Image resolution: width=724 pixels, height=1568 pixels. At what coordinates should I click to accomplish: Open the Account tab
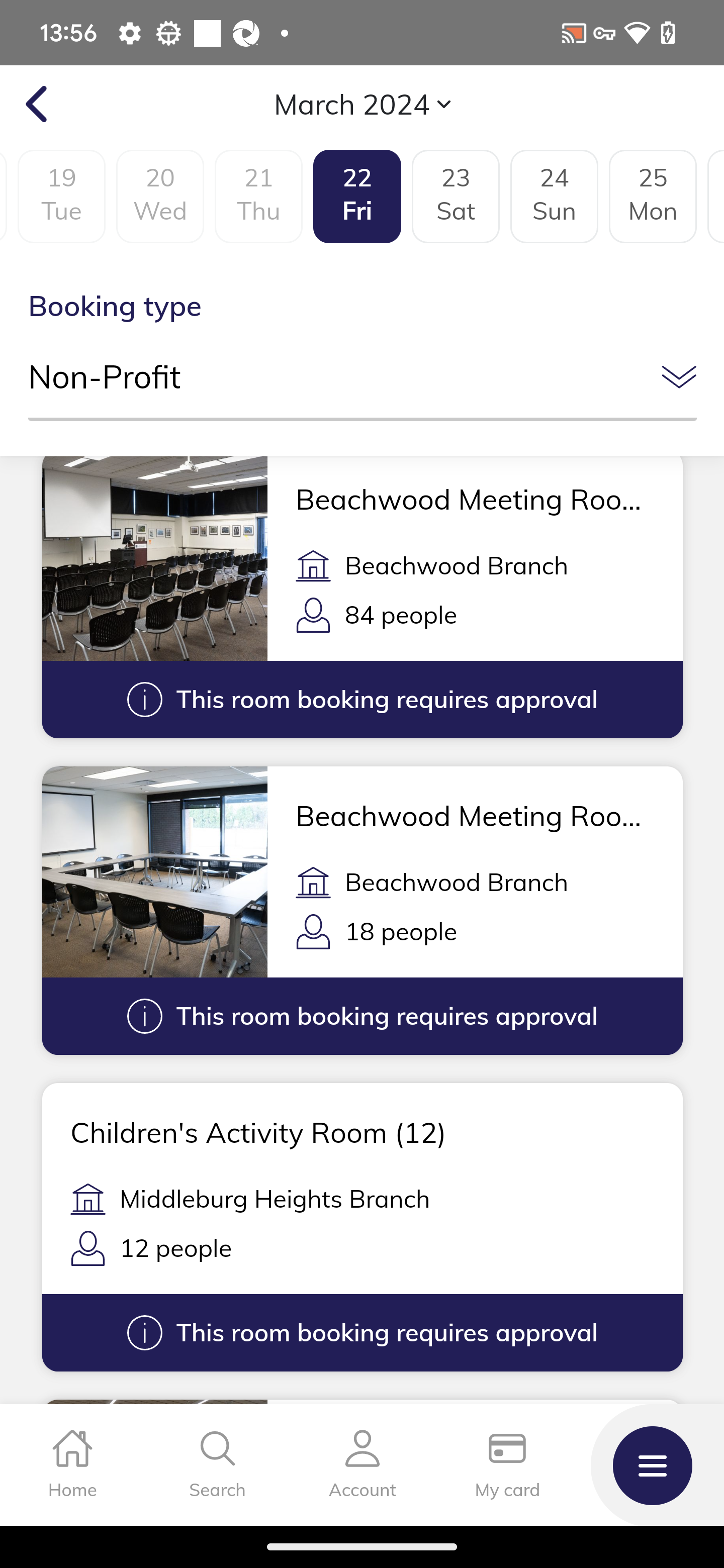tap(363, 1464)
